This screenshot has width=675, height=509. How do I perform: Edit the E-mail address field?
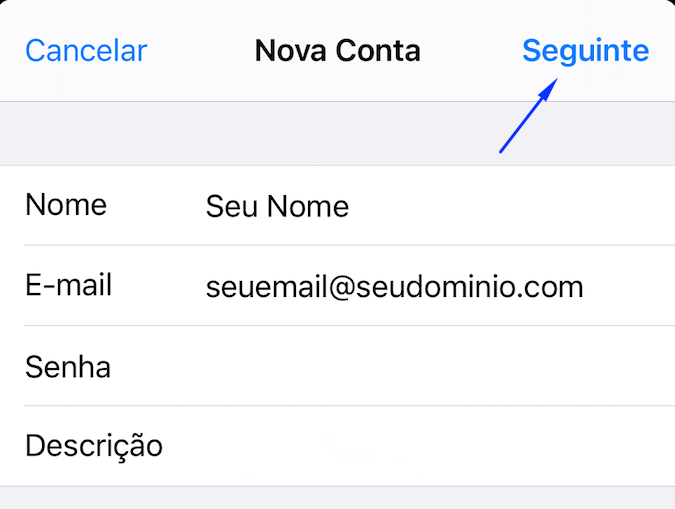400,288
